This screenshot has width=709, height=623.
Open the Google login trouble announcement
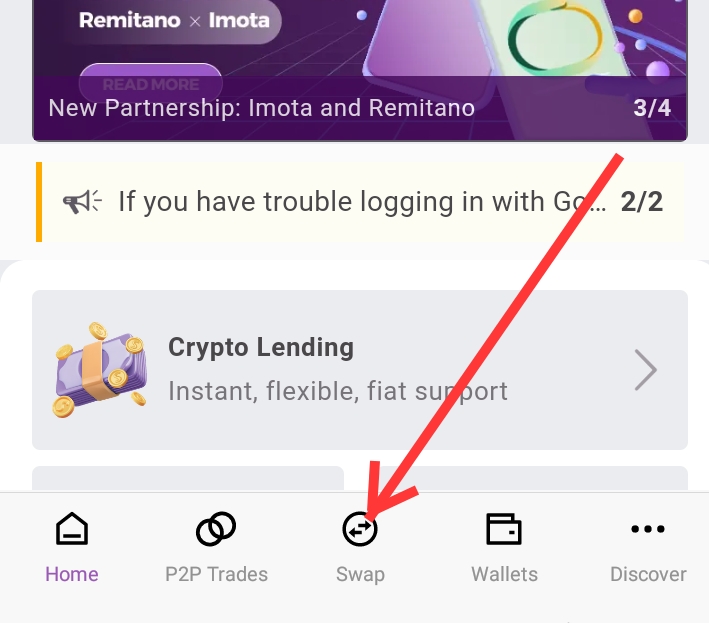[x=360, y=202]
